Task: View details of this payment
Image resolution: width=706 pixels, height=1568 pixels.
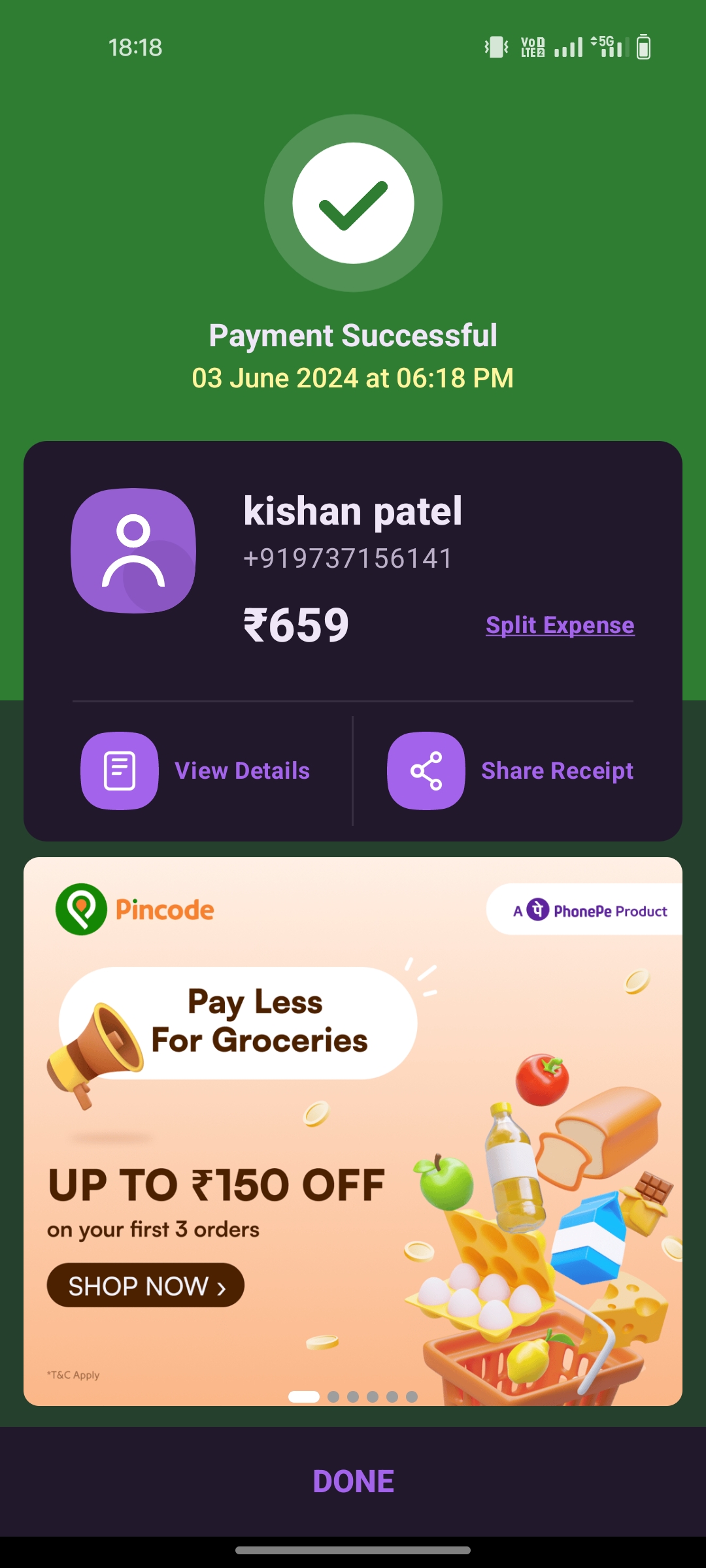Action: [195, 771]
